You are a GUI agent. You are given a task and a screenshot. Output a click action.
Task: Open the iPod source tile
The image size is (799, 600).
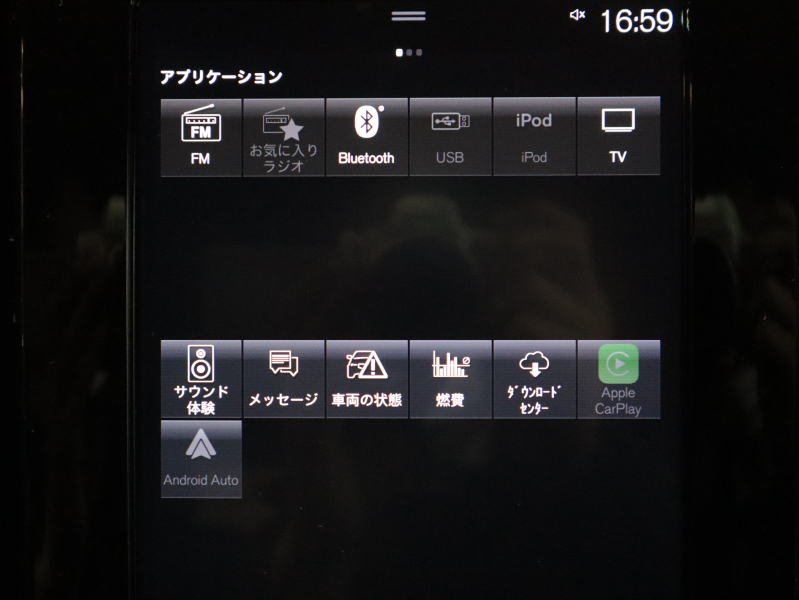(534, 137)
